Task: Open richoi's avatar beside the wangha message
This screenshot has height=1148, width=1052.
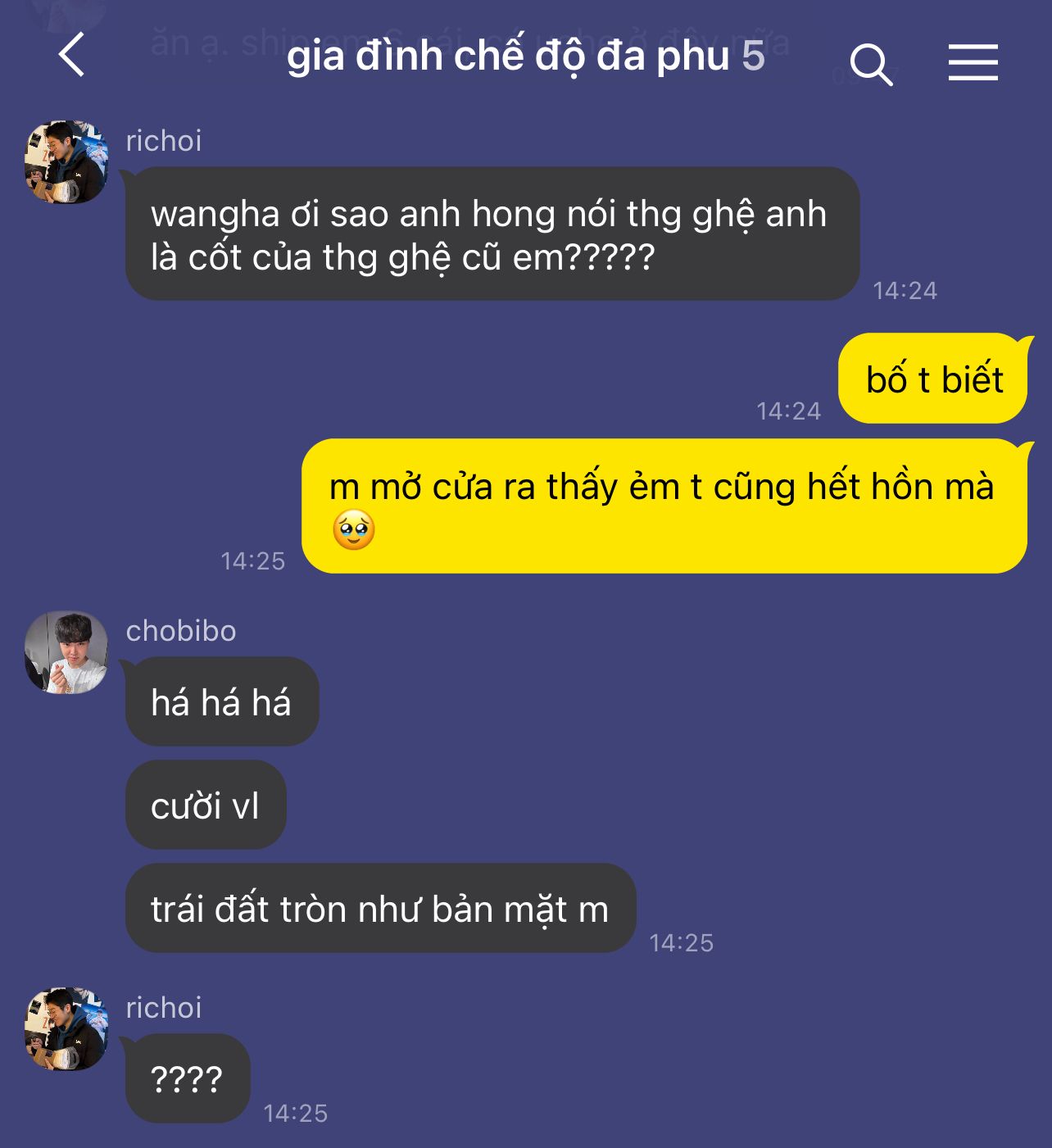Action: tap(66, 162)
